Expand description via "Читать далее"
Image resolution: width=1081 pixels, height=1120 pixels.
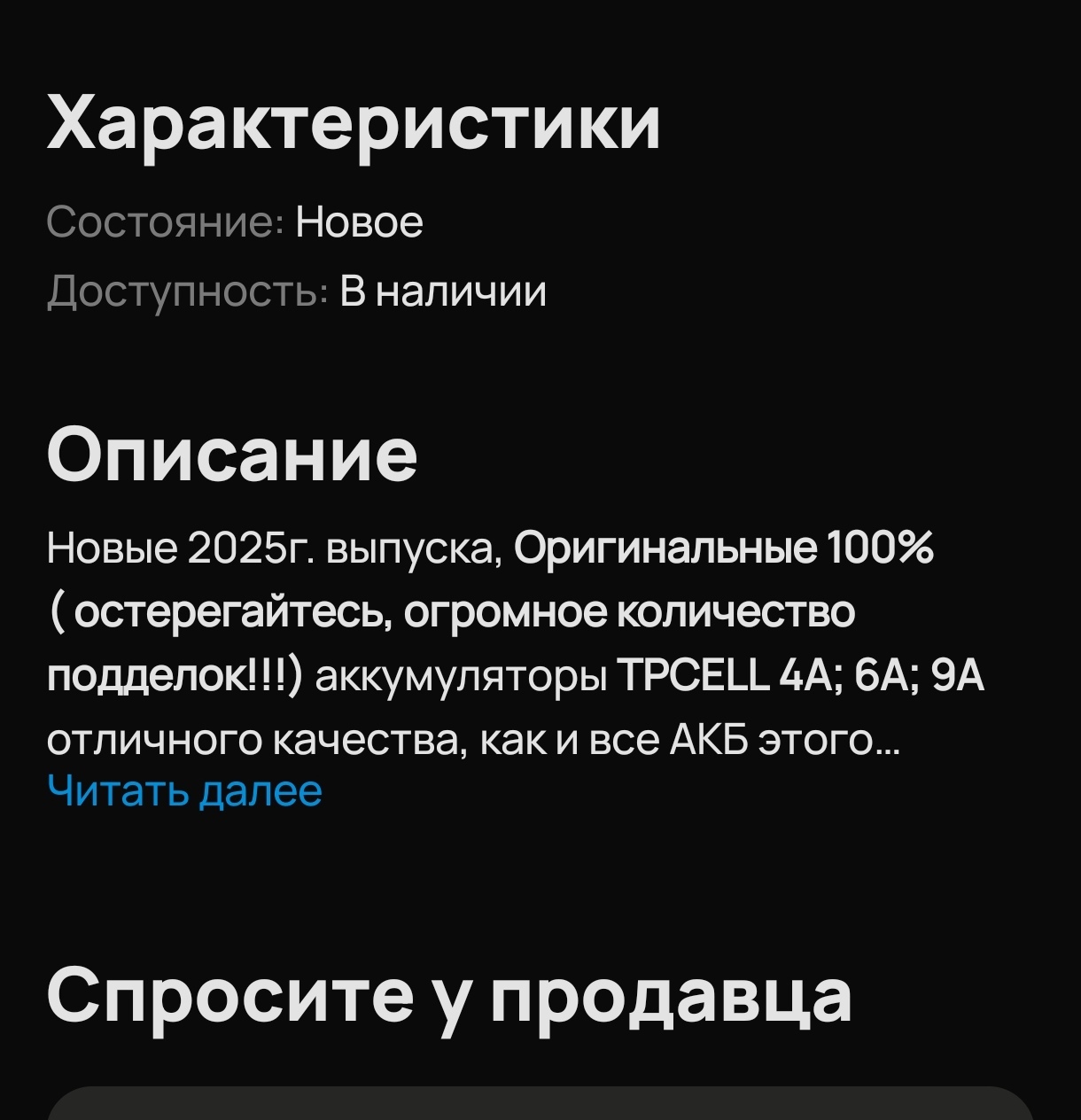point(184,790)
